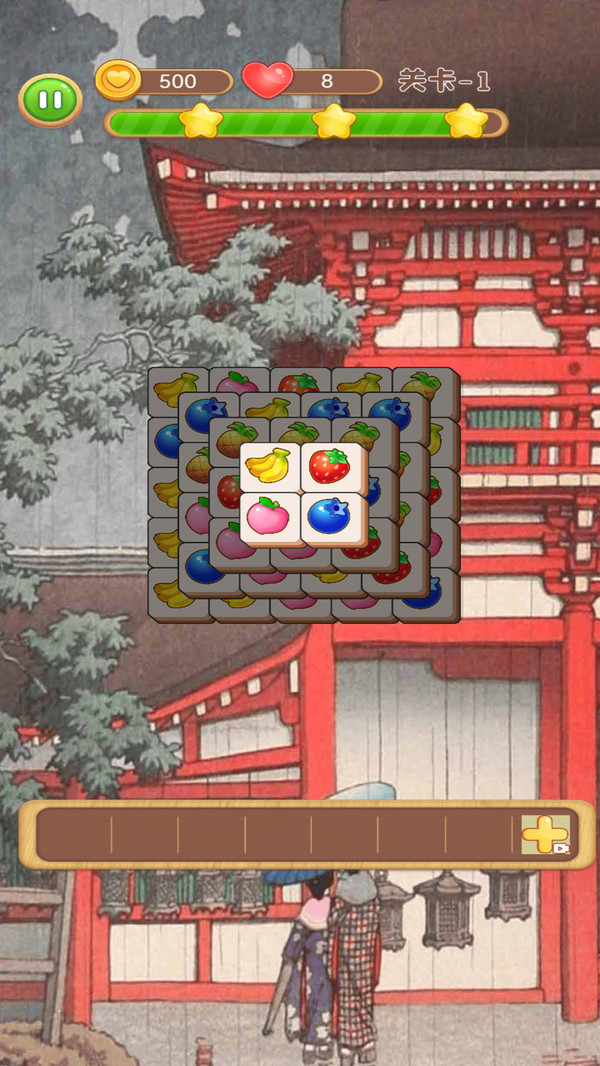The height and width of the screenshot is (1066, 600).
Task: Tap the peach tile on top
Action: [x=268, y=517]
